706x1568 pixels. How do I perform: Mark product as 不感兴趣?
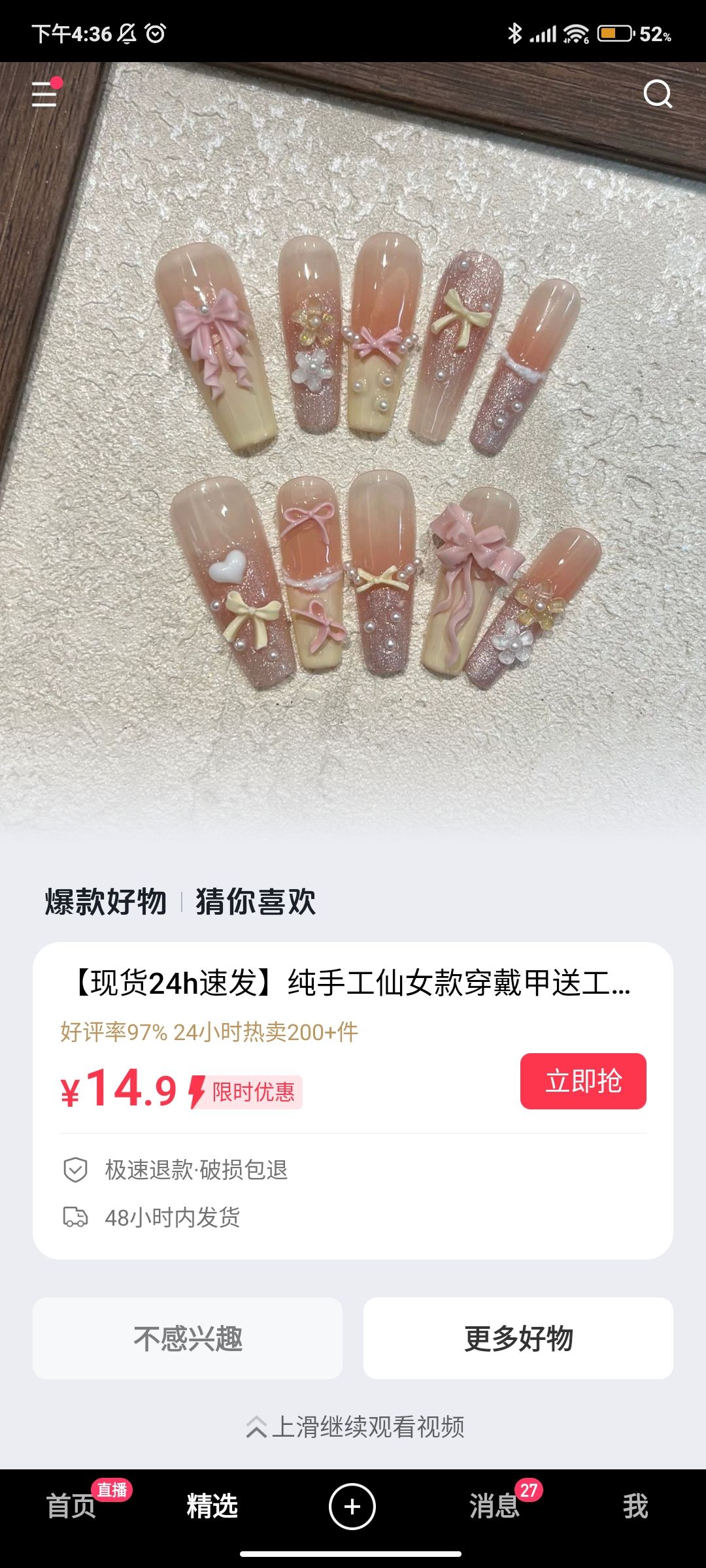[x=188, y=1339]
